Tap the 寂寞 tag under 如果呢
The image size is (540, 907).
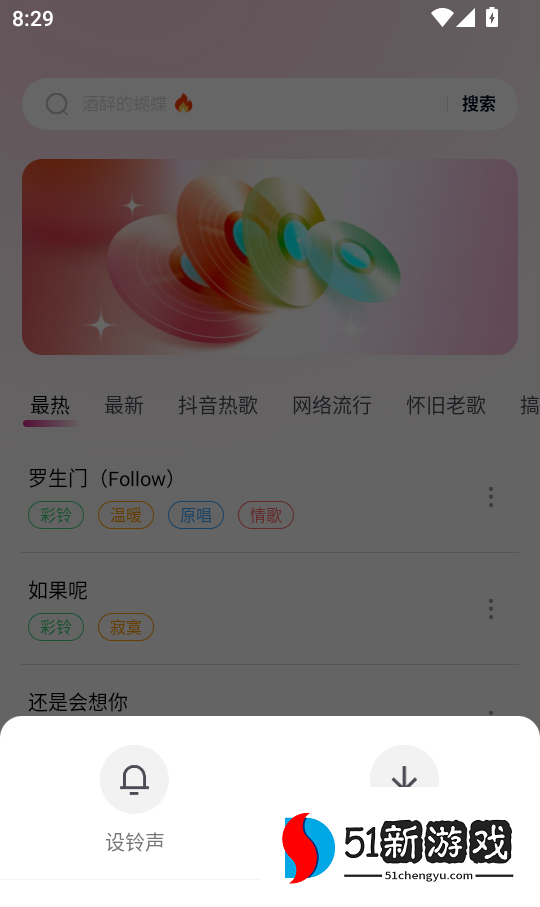(126, 627)
